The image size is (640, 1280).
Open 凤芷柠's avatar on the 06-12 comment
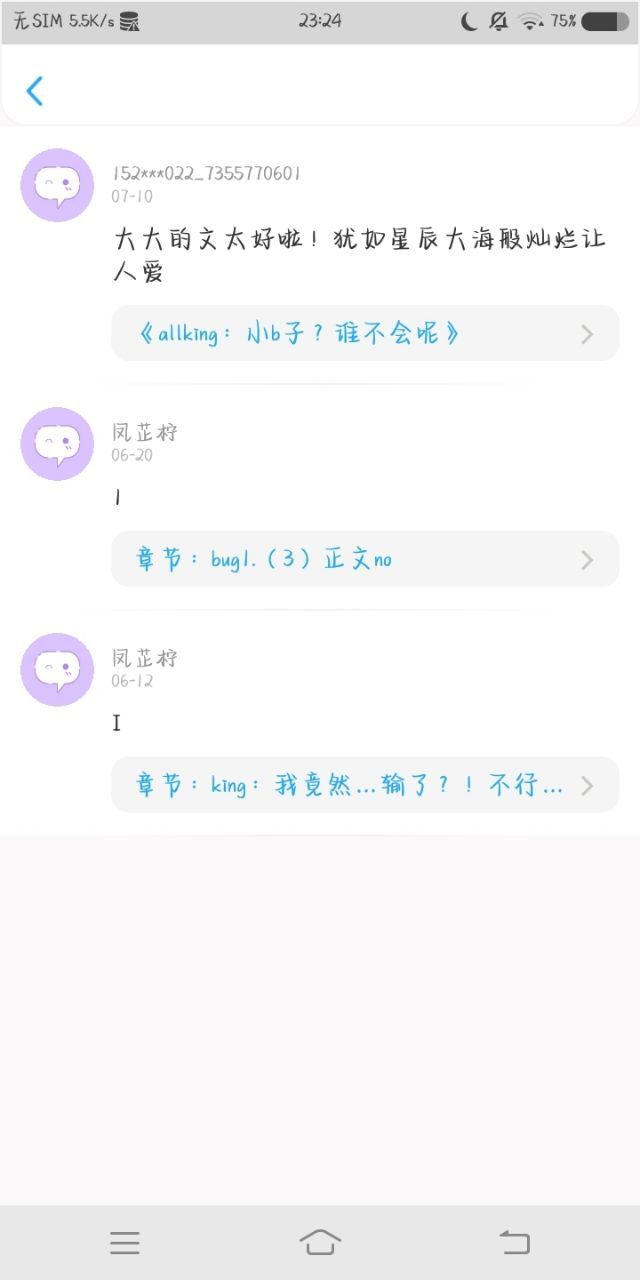pyautogui.click(x=57, y=669)
